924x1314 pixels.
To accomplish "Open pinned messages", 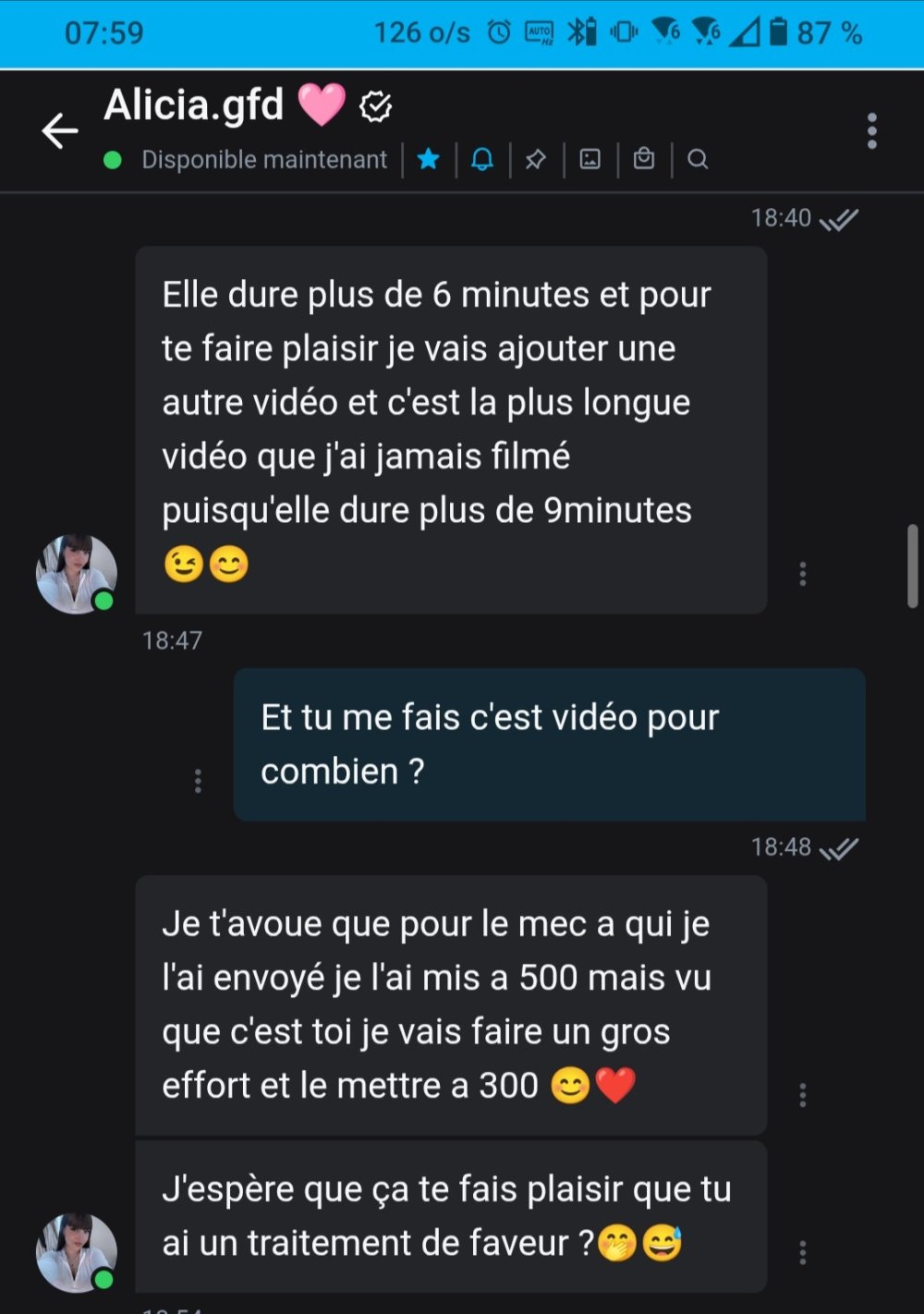I will click(536, 160).
